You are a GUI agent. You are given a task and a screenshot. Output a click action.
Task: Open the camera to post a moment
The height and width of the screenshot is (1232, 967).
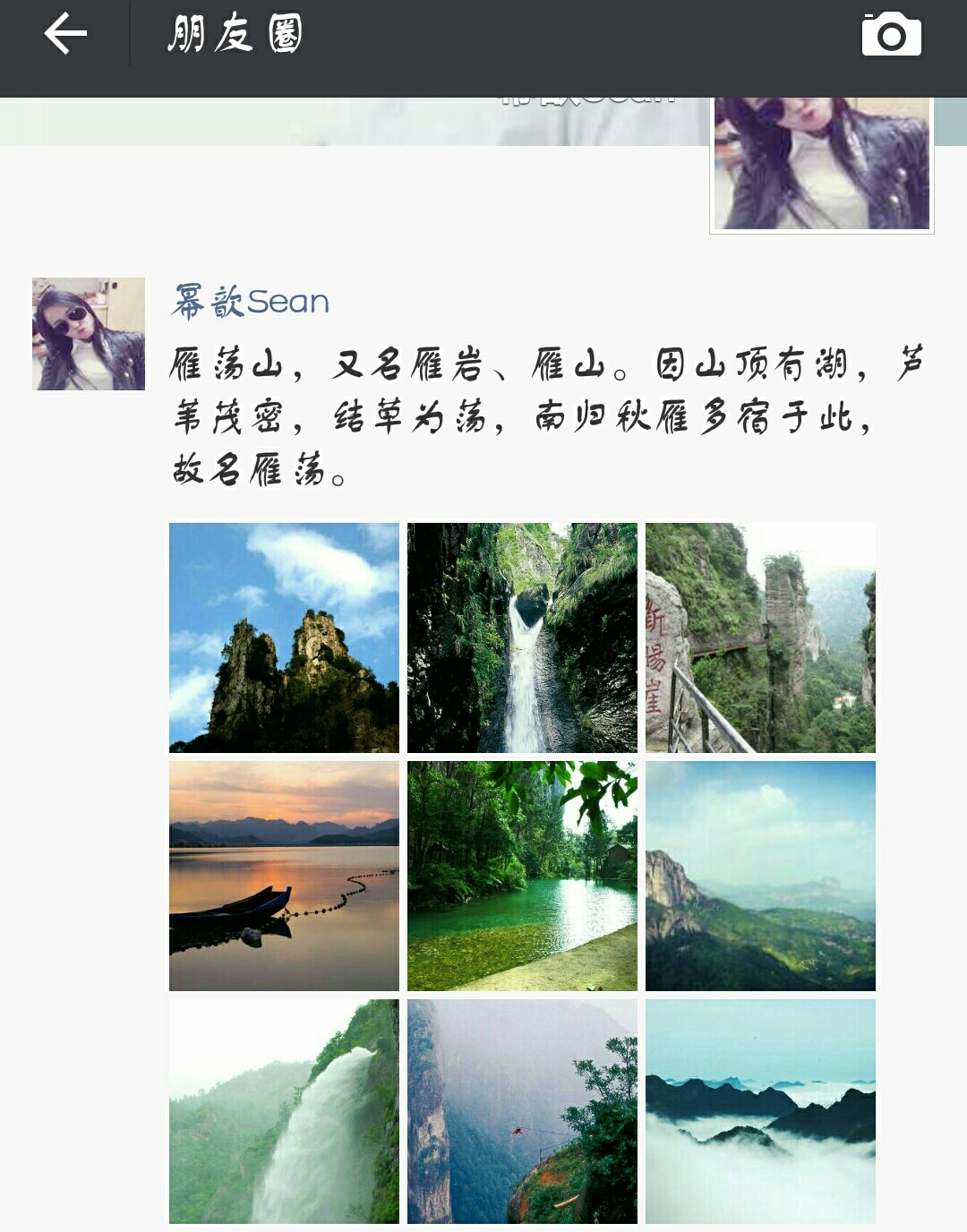click(891, 35)
